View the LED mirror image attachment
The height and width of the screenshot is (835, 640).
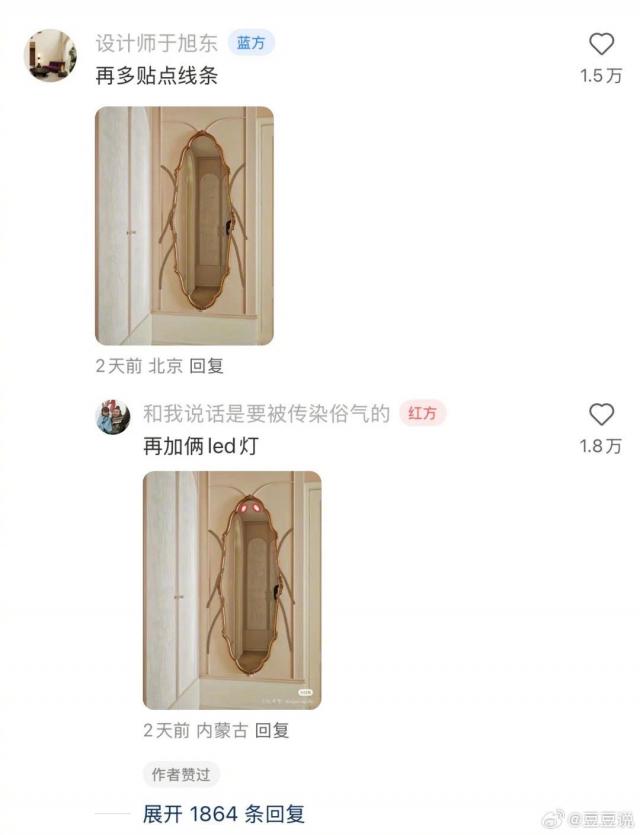click(232, 590)
